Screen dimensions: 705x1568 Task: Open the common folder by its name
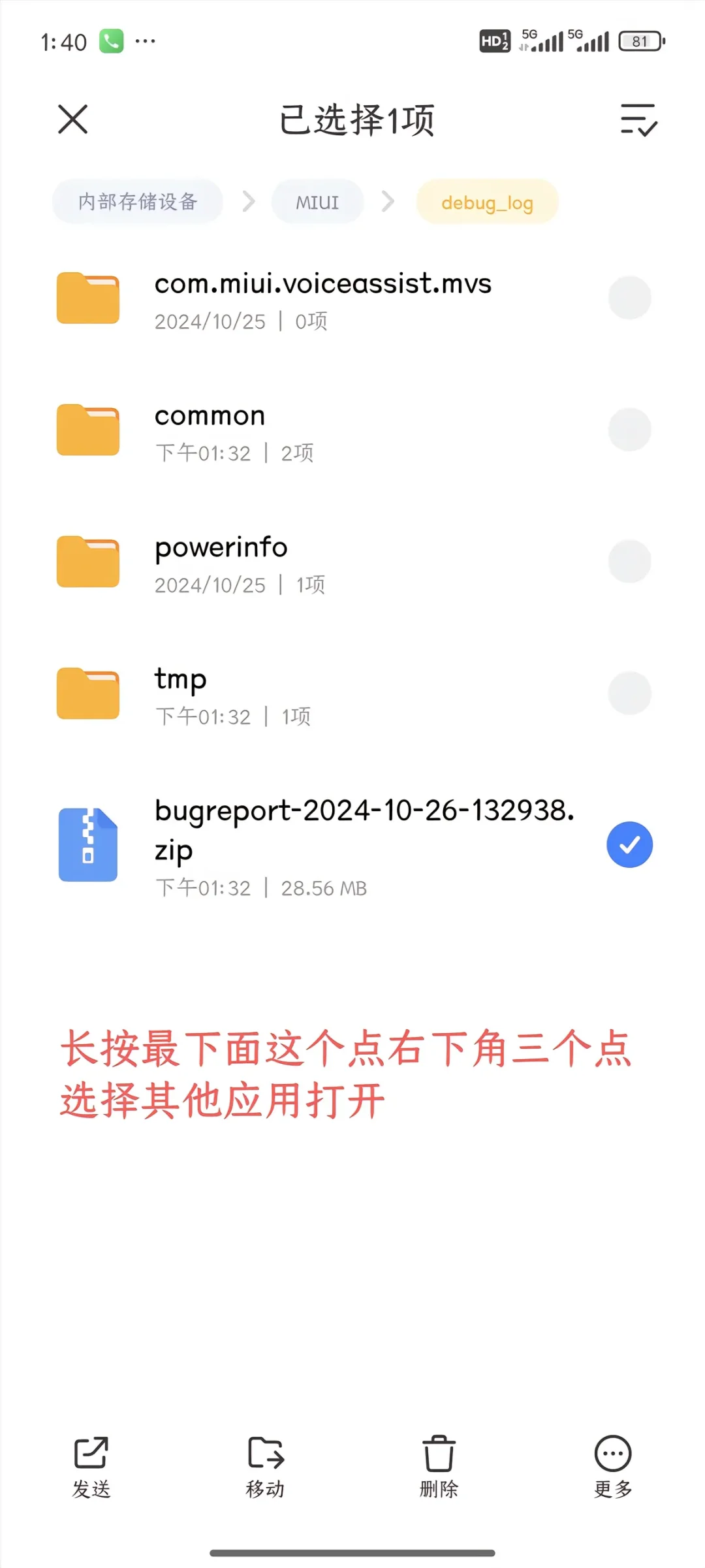click(x=210, y=415)
